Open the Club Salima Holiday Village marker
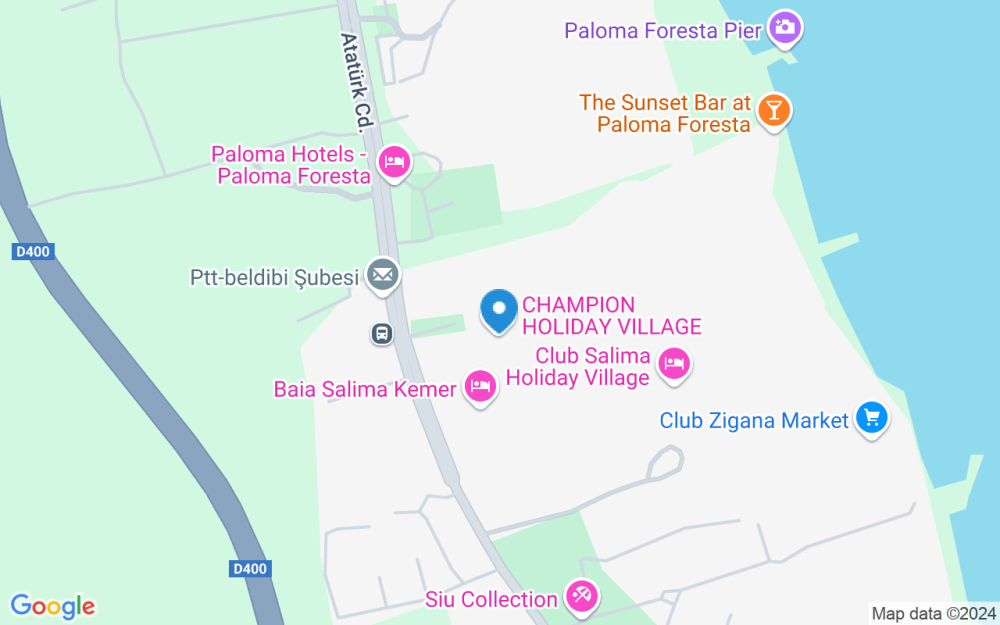Image resolution: width=1000 pixels, height=625 pixels. pyautogui.click(x=675, y=364)
